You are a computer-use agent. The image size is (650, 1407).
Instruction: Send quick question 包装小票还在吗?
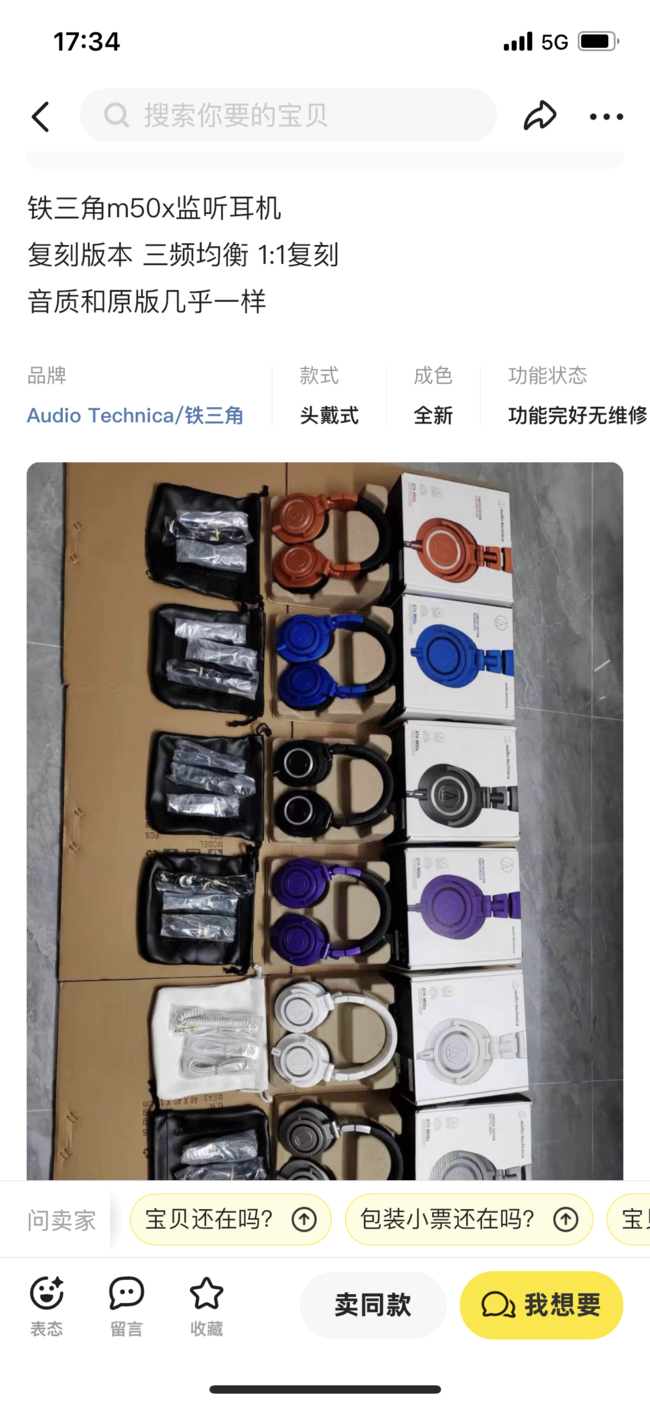tap(468, 1219)
